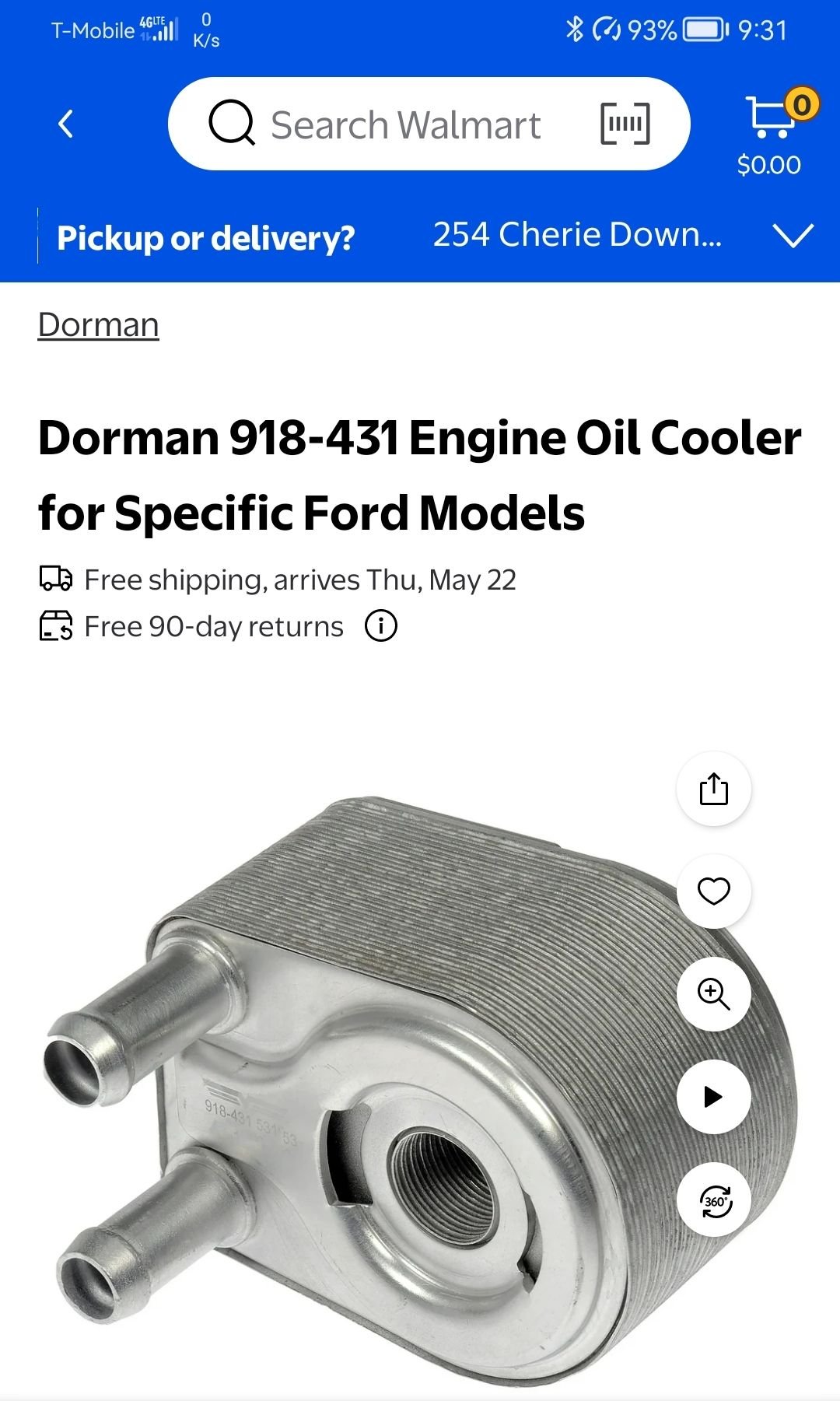
Task: Share this oil cooler product
Action: click(714, 789)
